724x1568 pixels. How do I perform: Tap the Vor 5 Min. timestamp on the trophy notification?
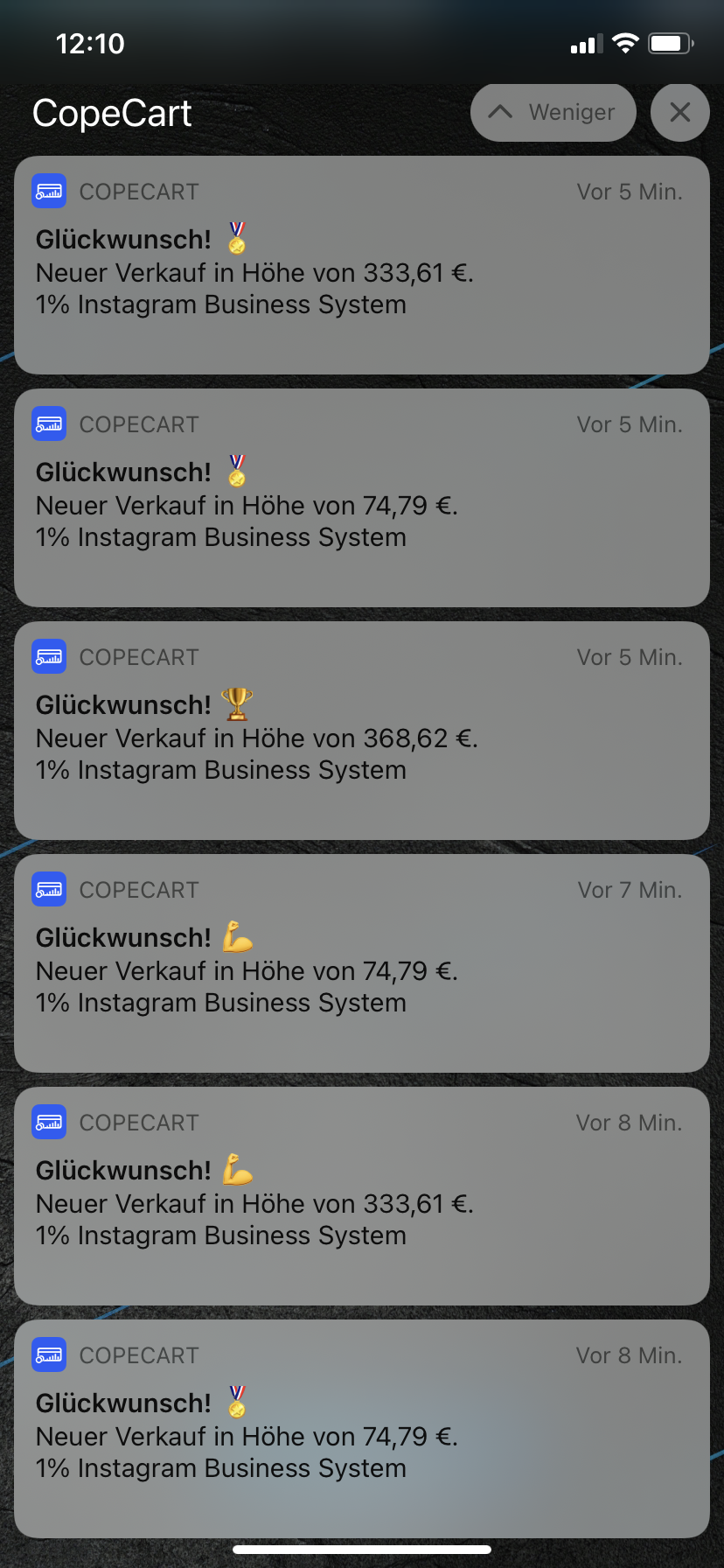coord(630,656)
